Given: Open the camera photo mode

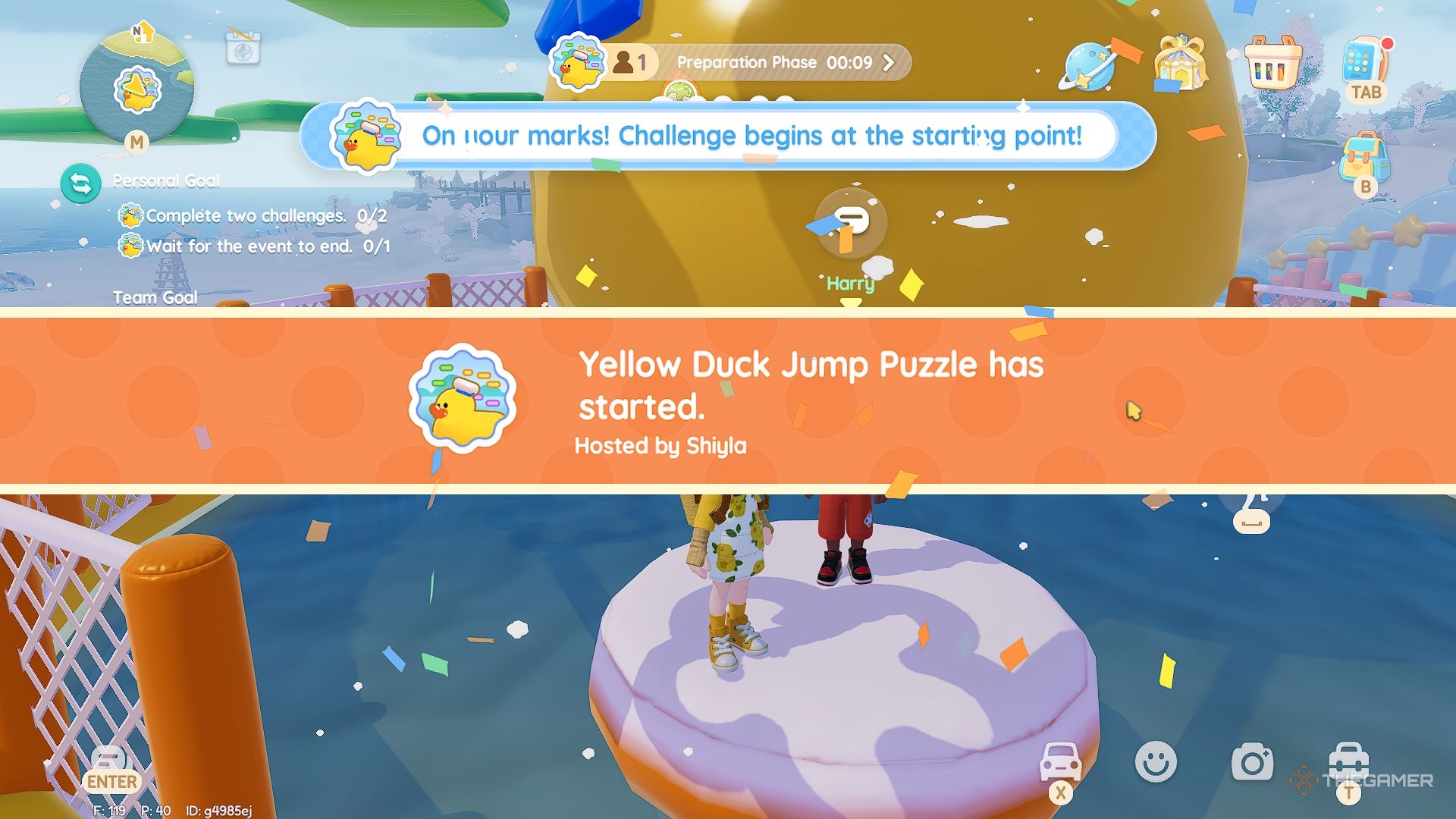Looking at the screenshot, I should pyautogui.click(x=1251, y=763).
